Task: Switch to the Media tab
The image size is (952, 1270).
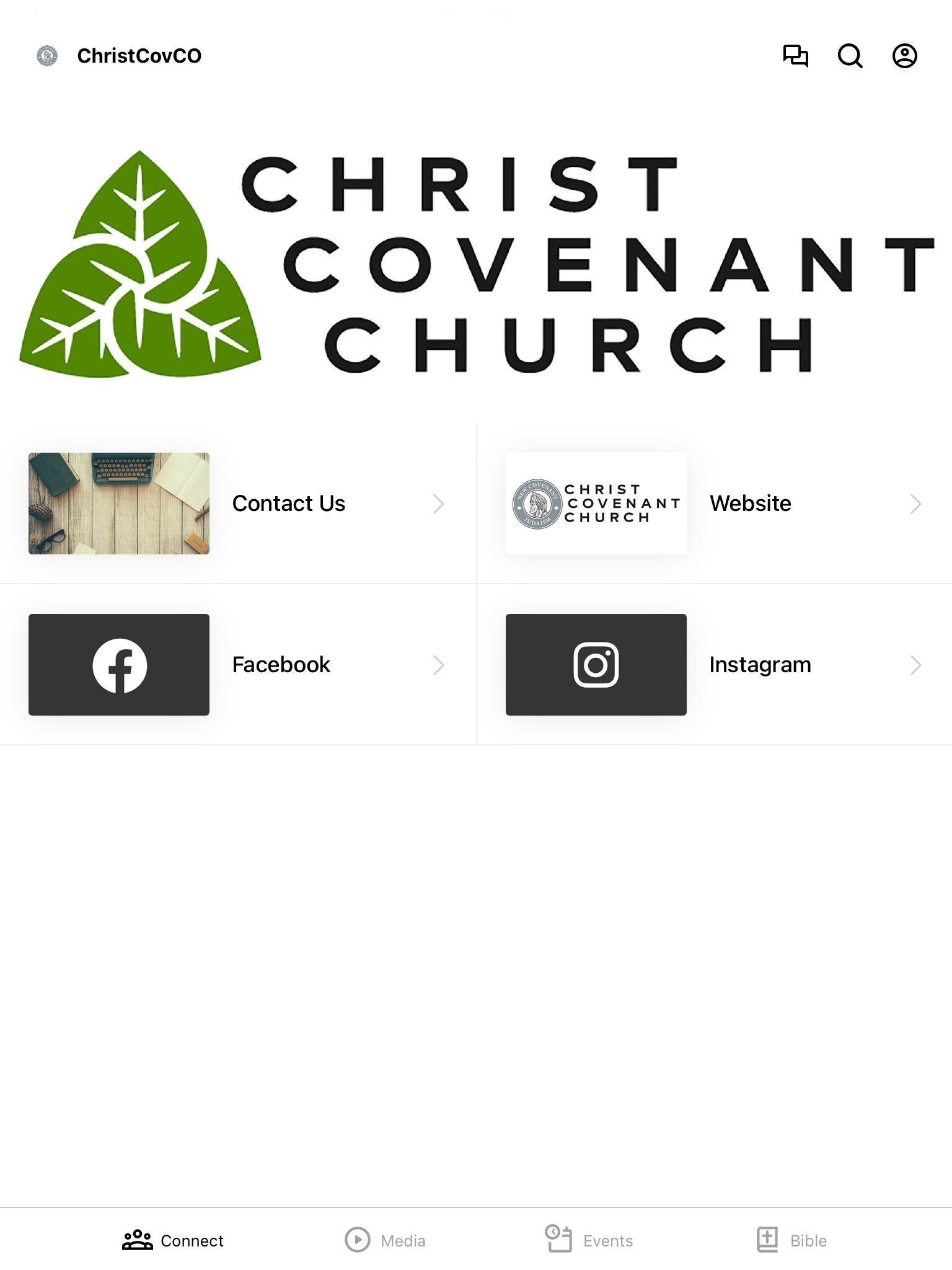Action: pyautogui.click(x=386, y=1240)
